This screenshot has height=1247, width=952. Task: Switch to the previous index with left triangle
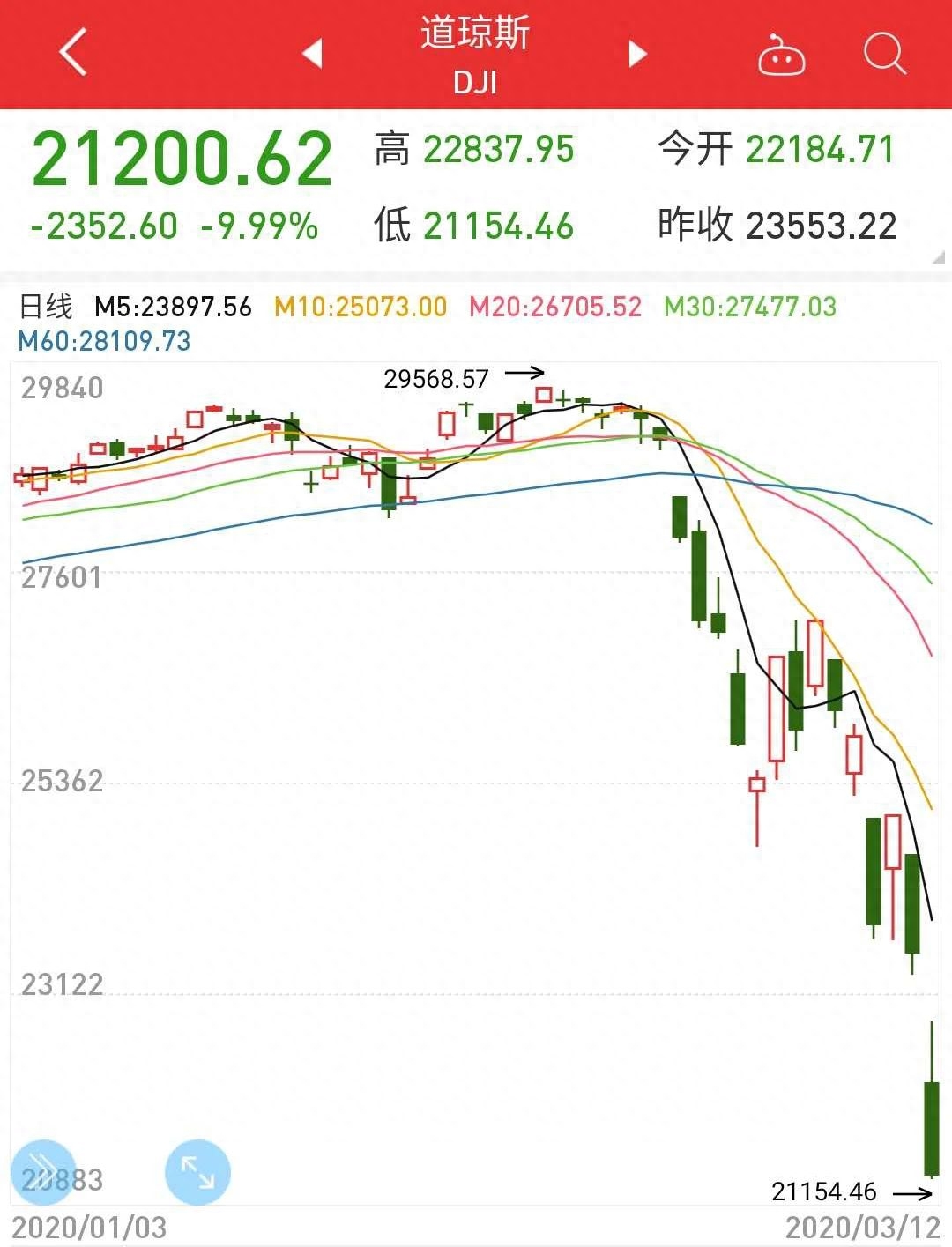tap(312, 54)
